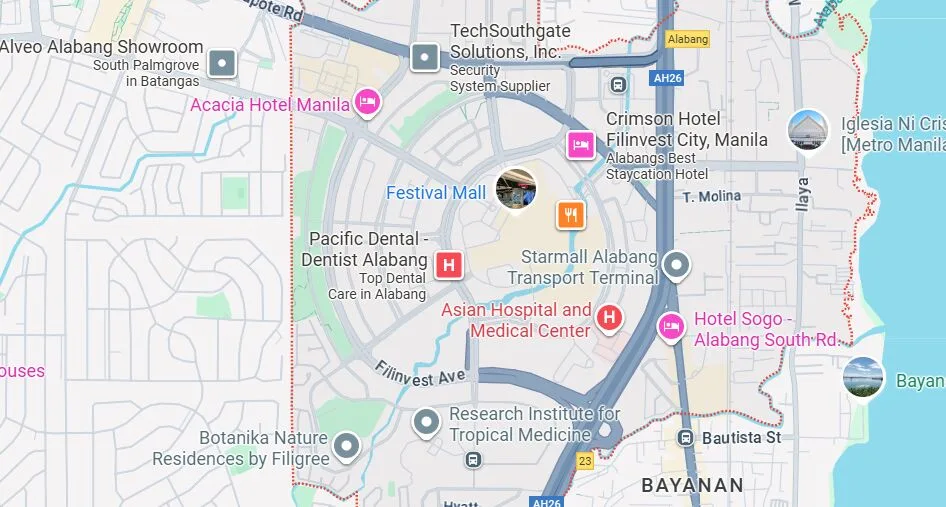The width and height of the screenshot is (946, 507).
Task: Select the Bautista St transit stop icon
Action: [x=685, y=438]
